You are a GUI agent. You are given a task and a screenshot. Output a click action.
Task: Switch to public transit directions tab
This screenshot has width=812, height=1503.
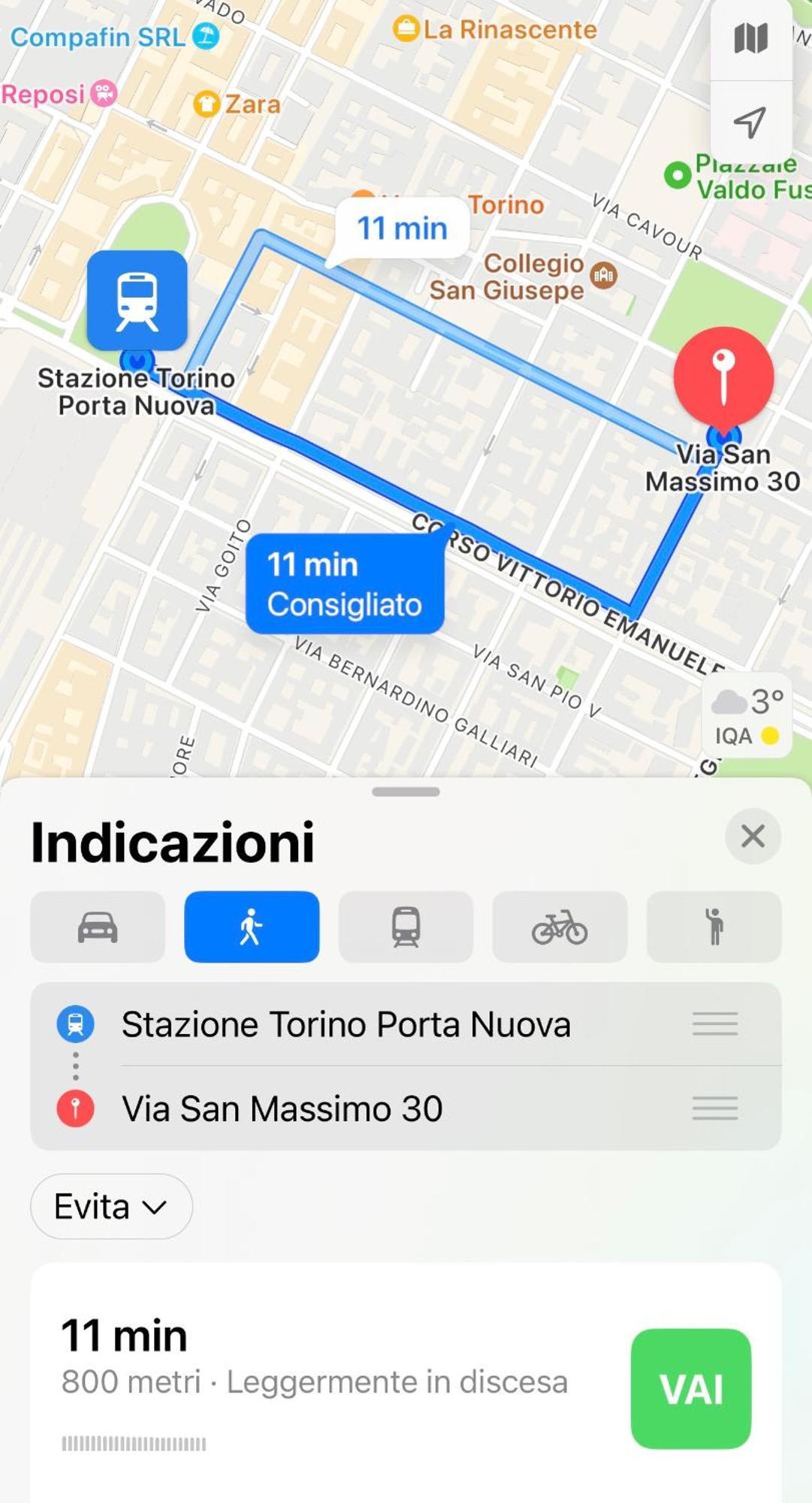(406, 927)
